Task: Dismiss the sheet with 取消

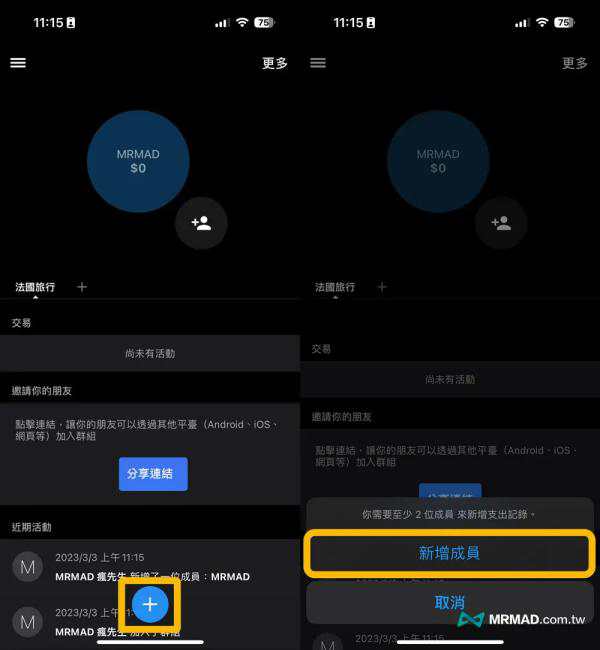Action: [449, 602]
